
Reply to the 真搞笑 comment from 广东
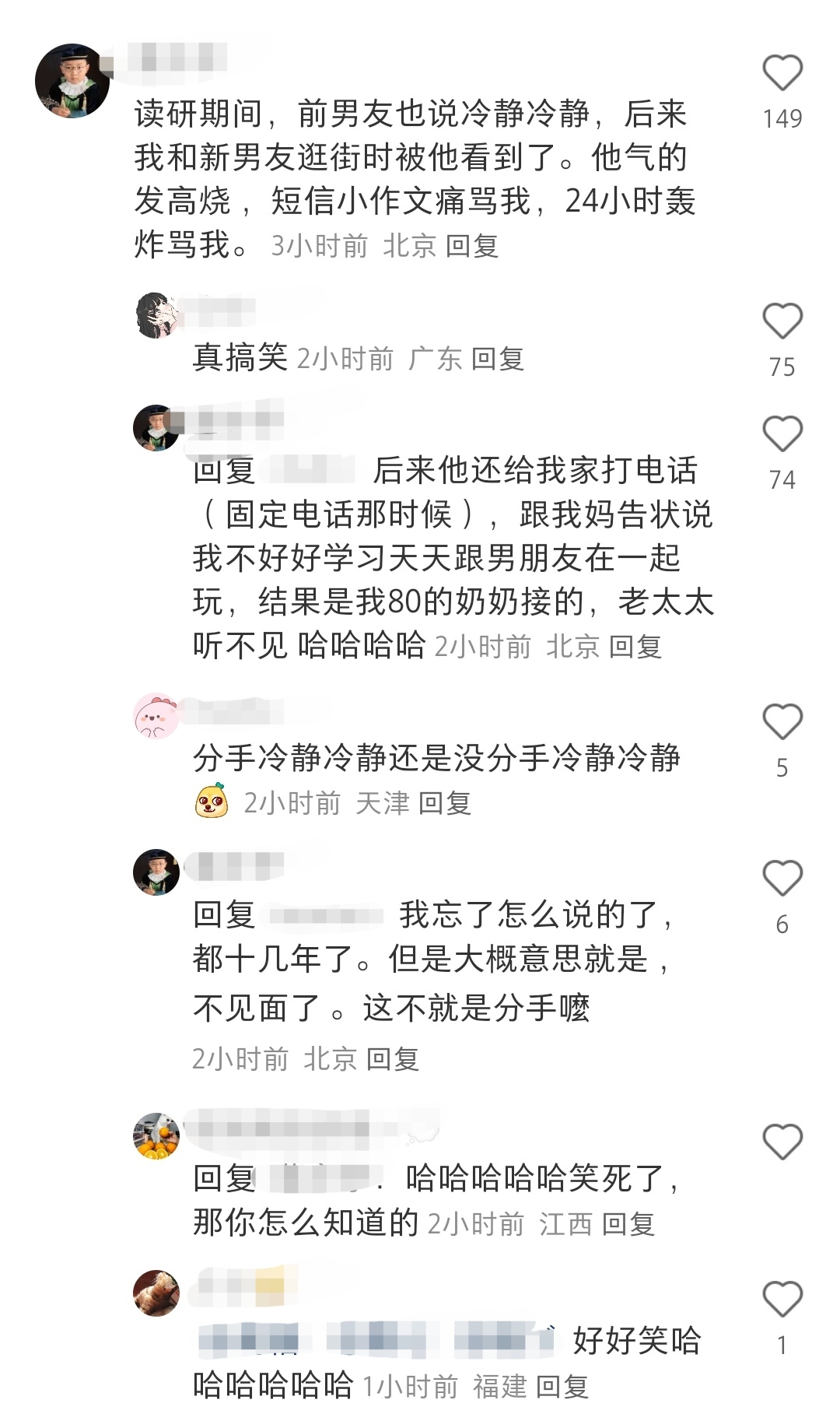pyautogui.click(x=498, y=359)
